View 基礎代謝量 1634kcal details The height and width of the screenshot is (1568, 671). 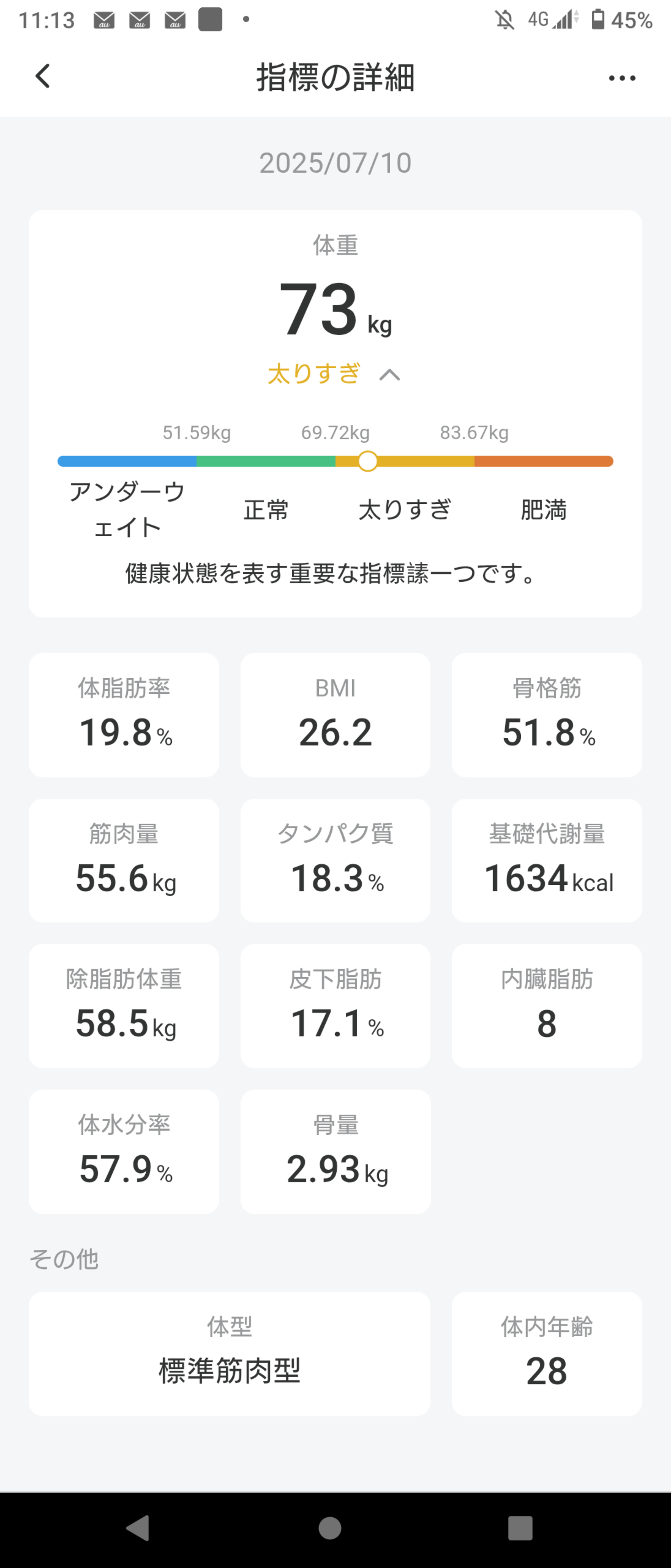click(x=546, y=860)
